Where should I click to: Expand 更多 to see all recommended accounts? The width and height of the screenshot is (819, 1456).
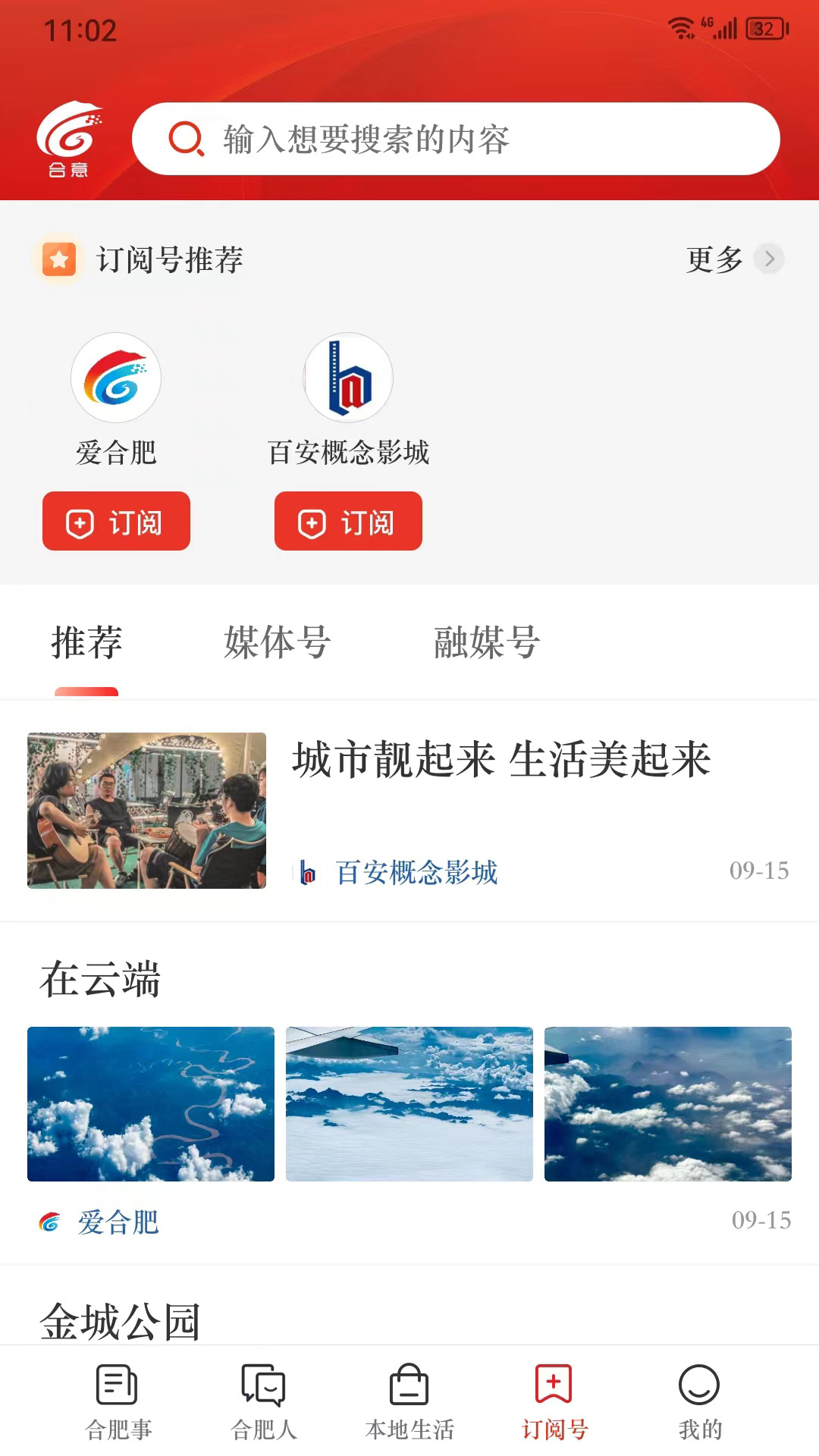coord(714,259)
